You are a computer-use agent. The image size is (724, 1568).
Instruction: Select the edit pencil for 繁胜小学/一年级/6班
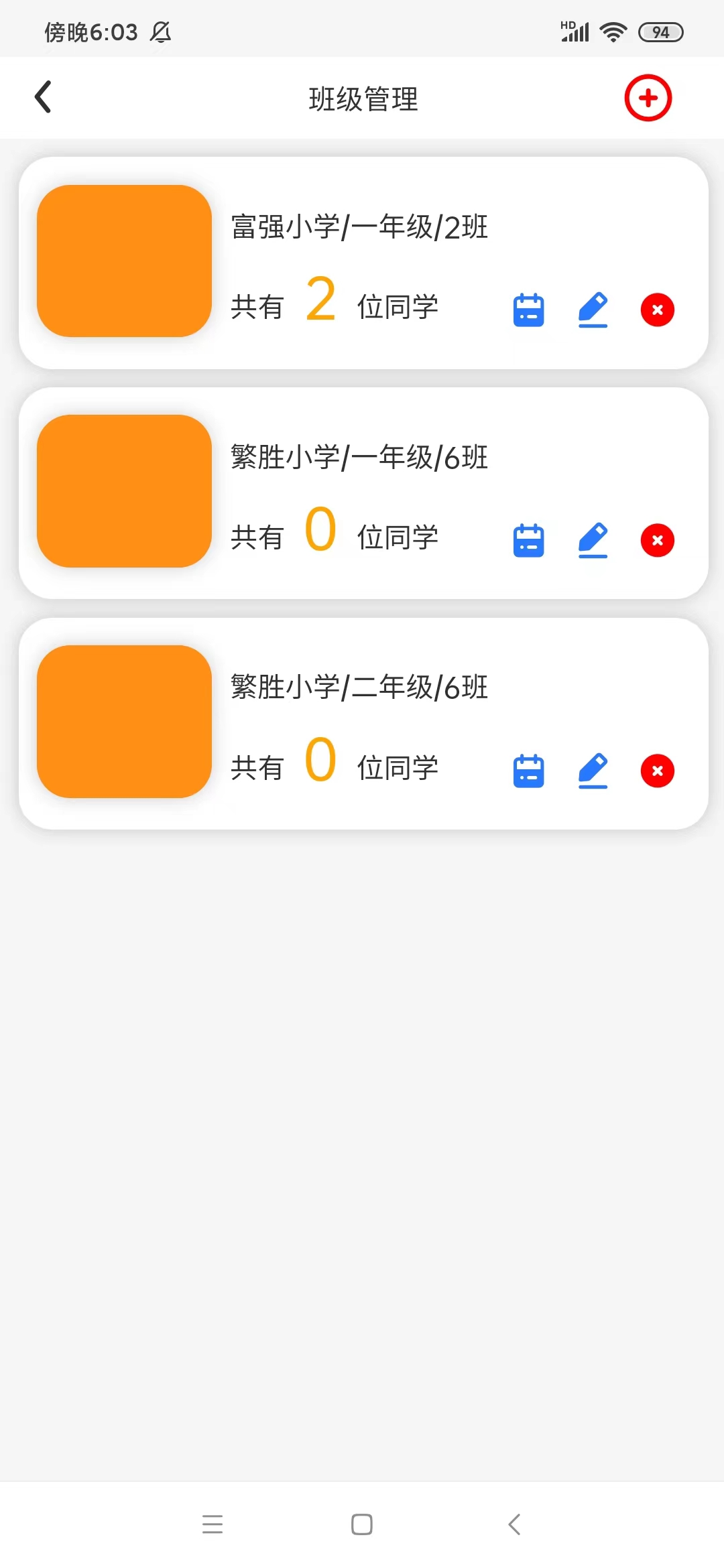coord(593,540)
